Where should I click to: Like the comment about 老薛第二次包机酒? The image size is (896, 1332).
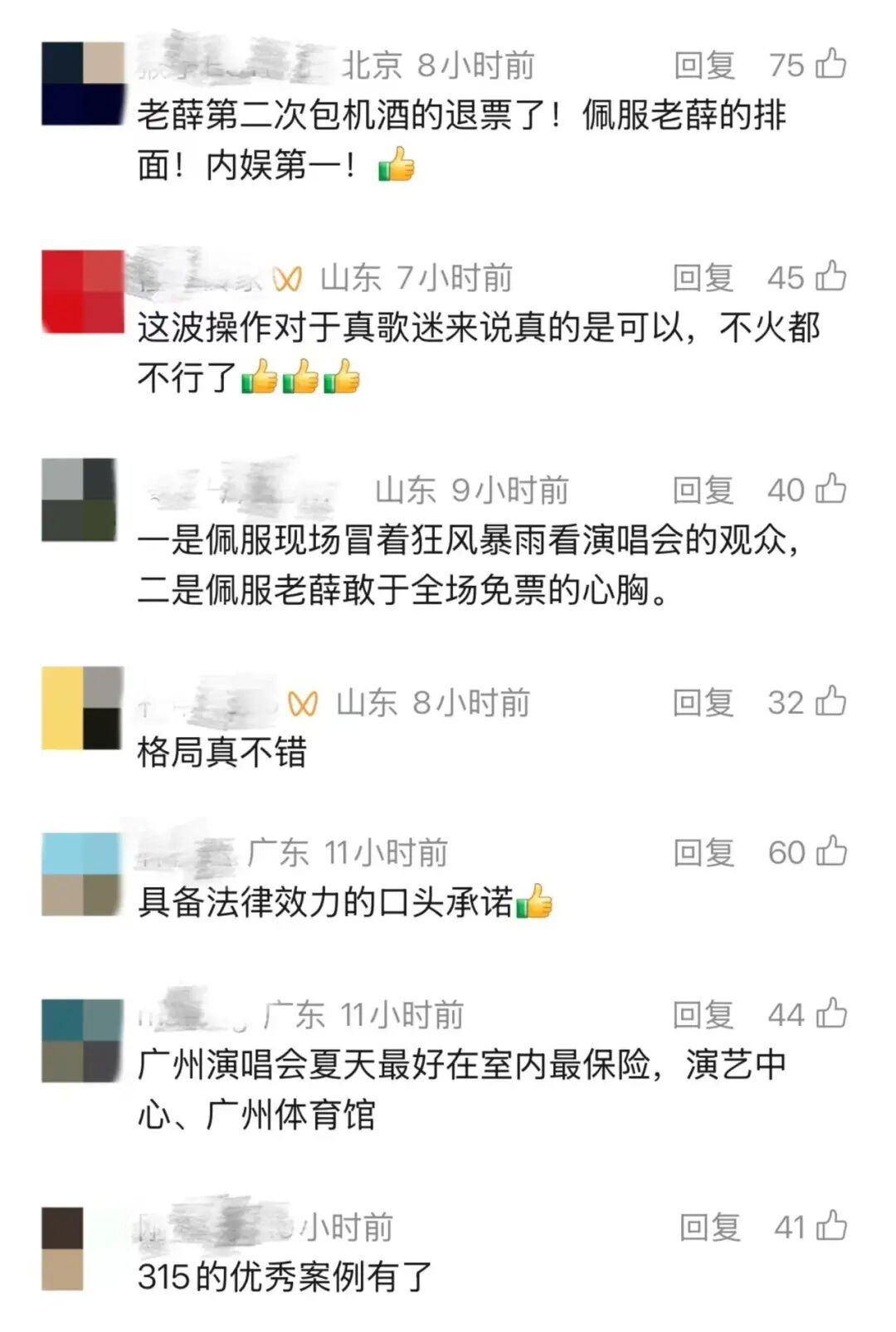830,64
